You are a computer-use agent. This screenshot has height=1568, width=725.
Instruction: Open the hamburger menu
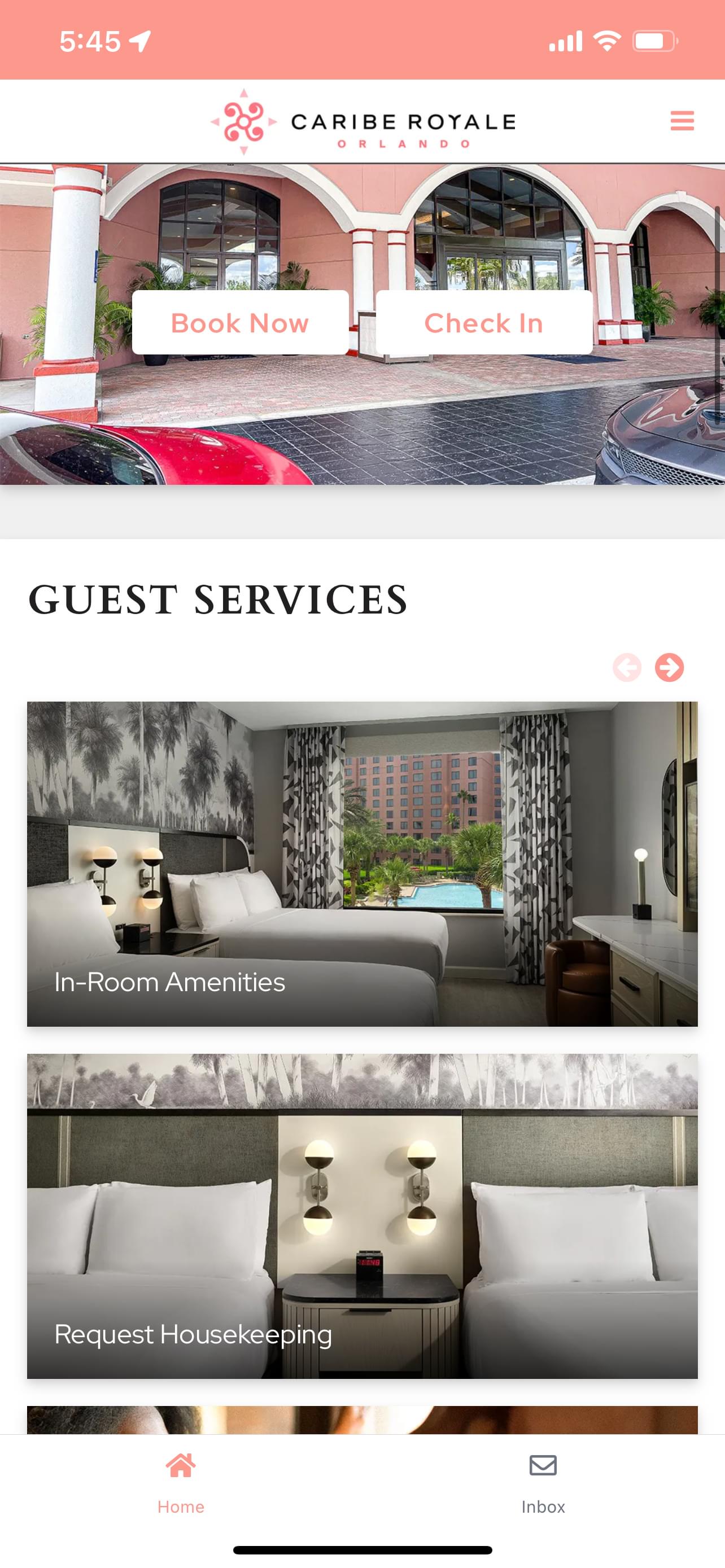(682, 121)
